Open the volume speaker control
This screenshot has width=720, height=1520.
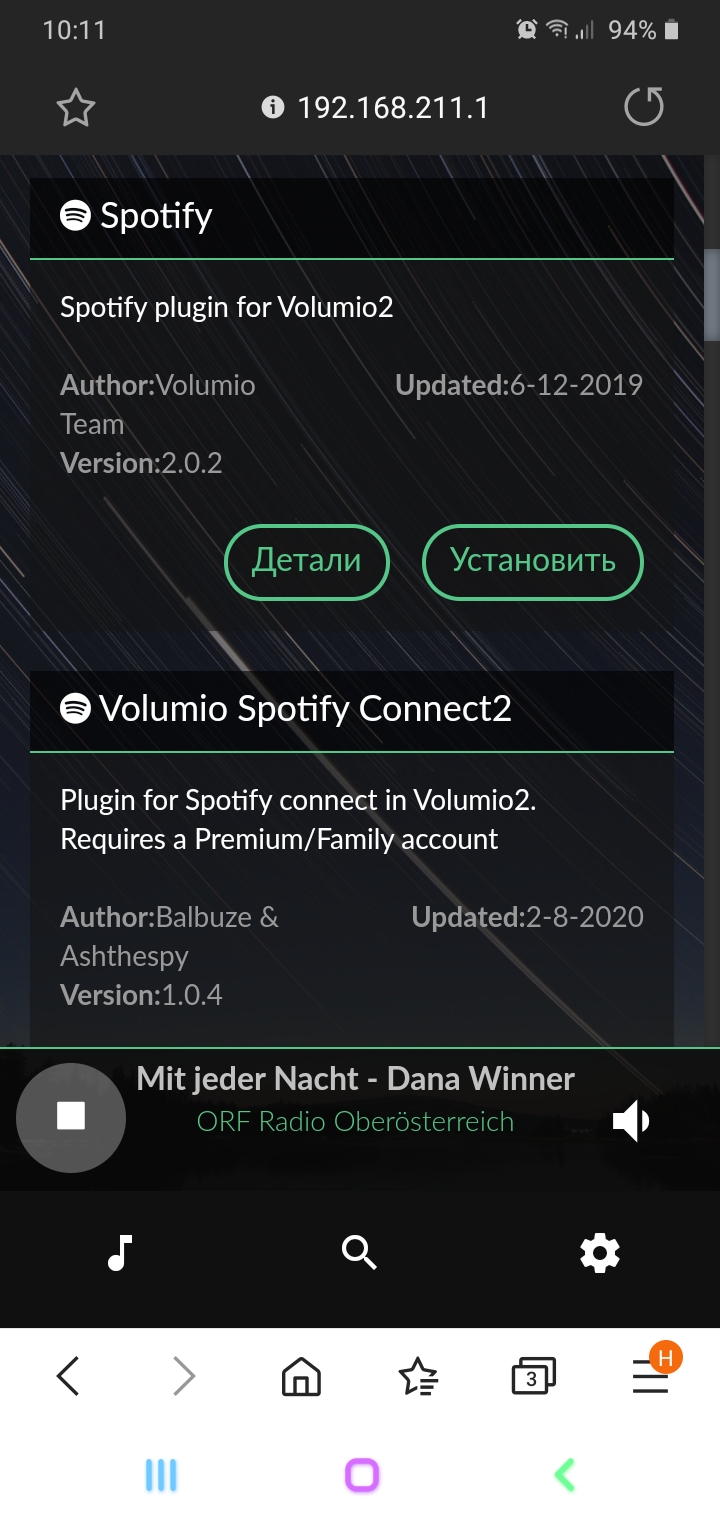click(x=631, y=1122)
